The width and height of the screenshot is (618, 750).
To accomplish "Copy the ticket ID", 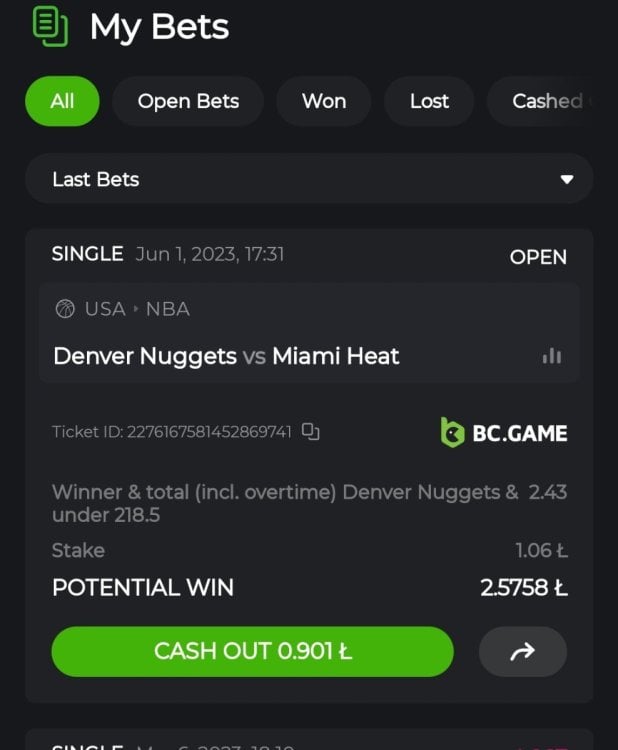I will (x=311, y=432).
